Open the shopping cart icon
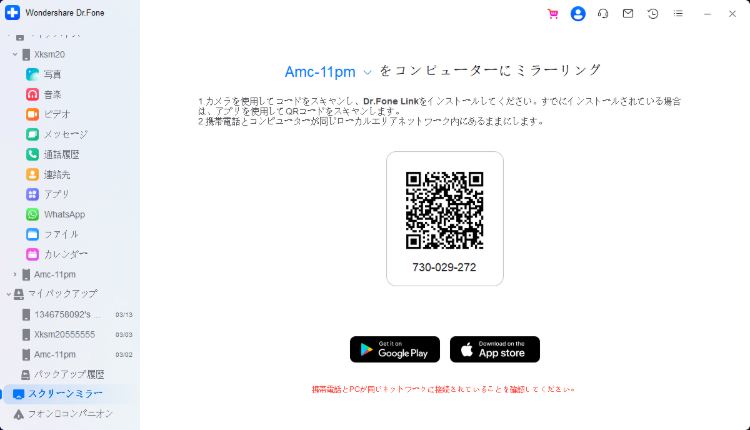 553,14
